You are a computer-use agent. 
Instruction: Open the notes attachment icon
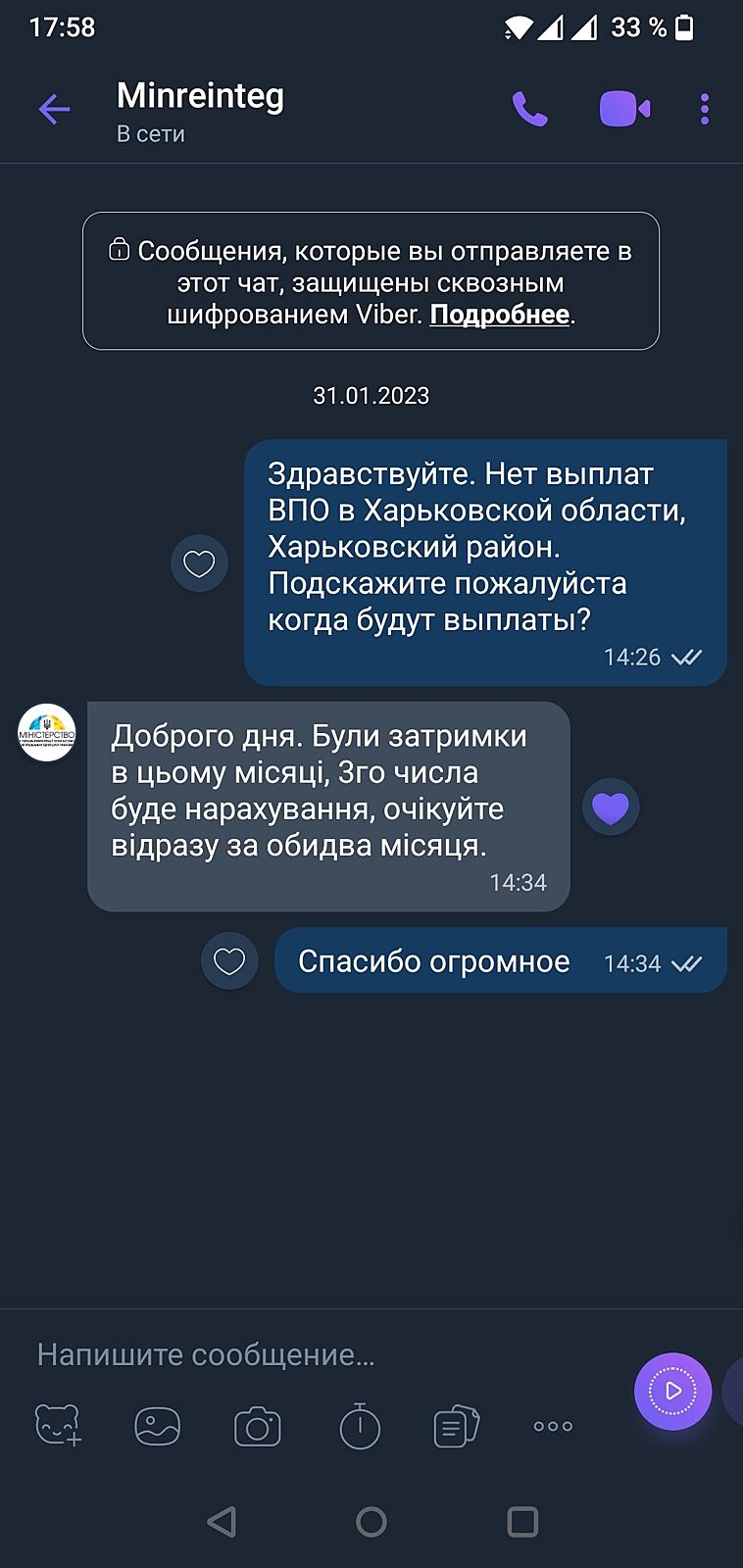pyautogui.click(x=457, y=1426)
